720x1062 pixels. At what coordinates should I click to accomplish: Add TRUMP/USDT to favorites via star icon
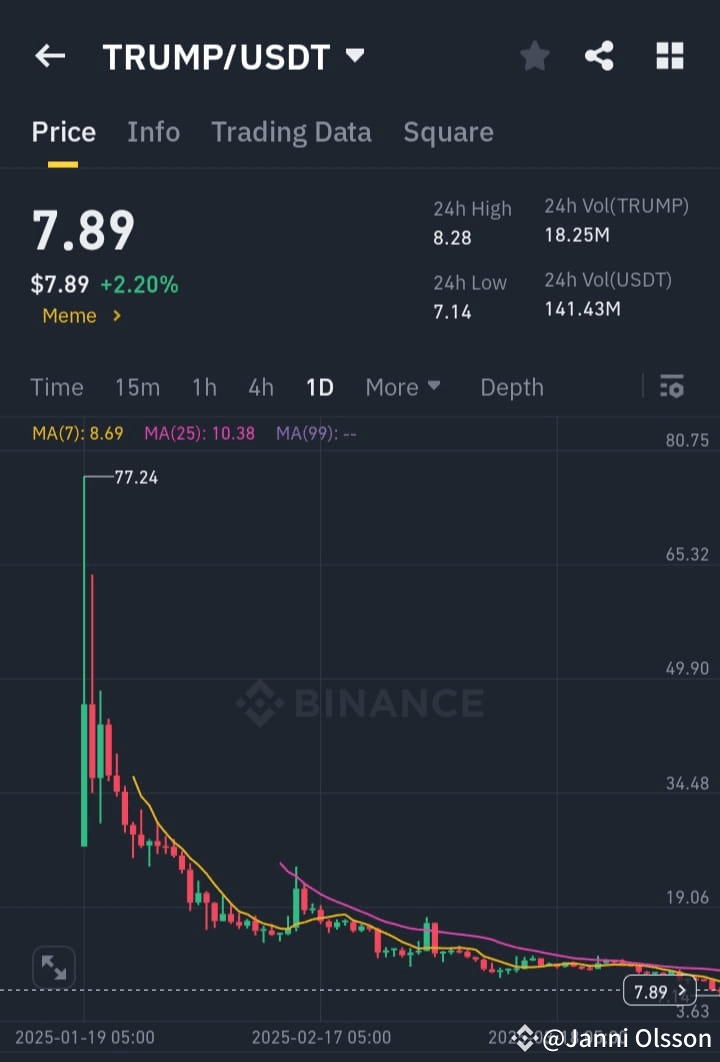pyautogui.click(x=534, y=56)
